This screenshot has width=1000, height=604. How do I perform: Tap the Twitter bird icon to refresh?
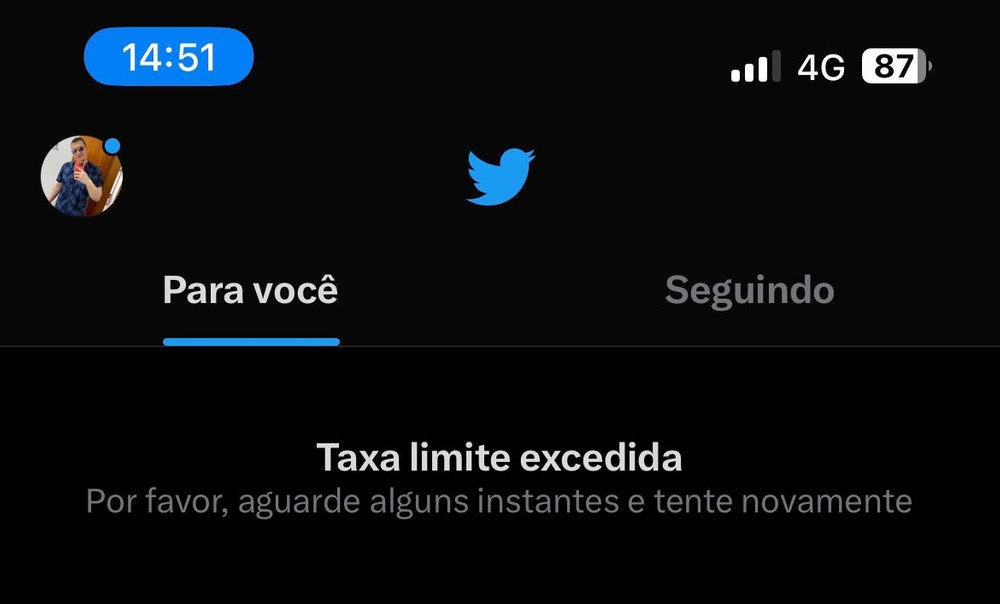[x=500, y=177]
